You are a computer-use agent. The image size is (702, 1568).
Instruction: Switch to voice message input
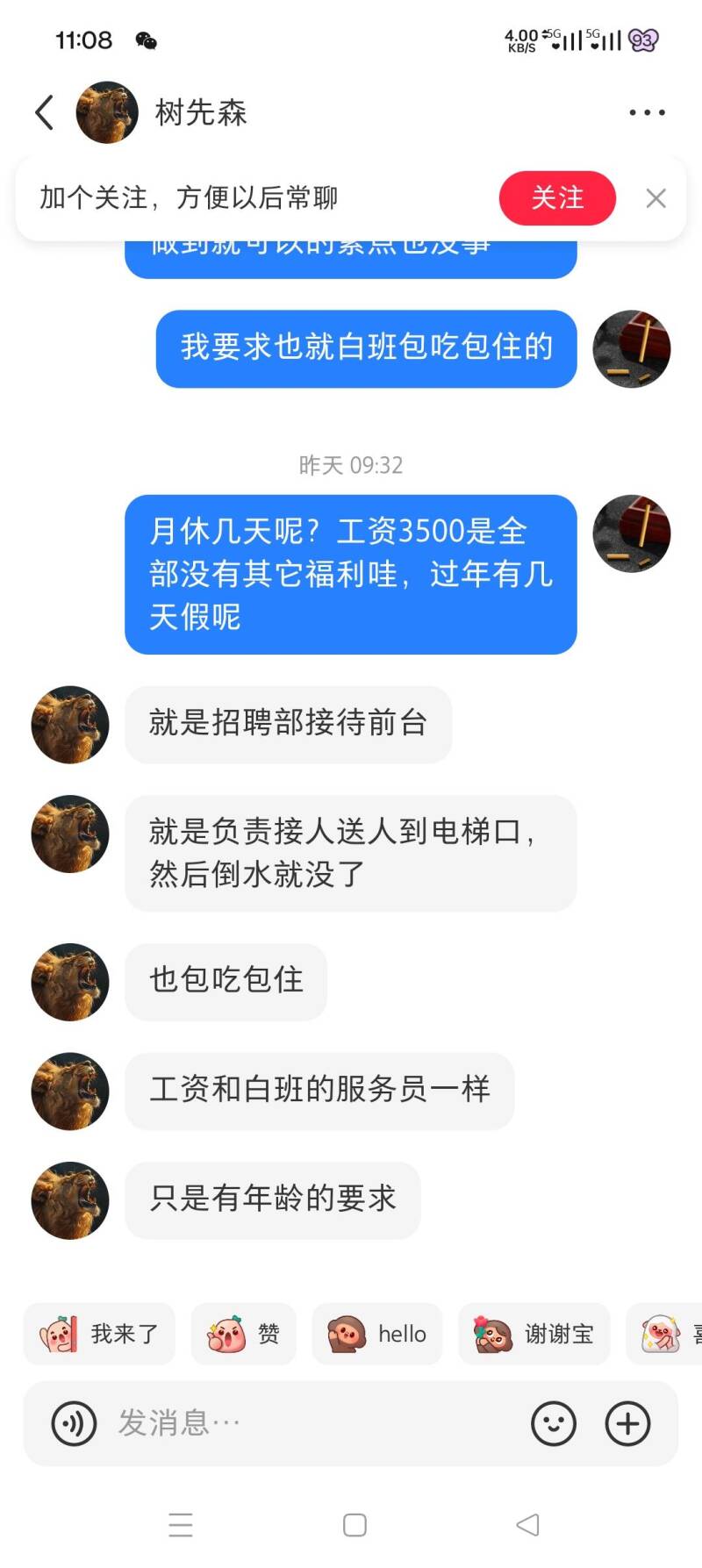point(74,1423)
